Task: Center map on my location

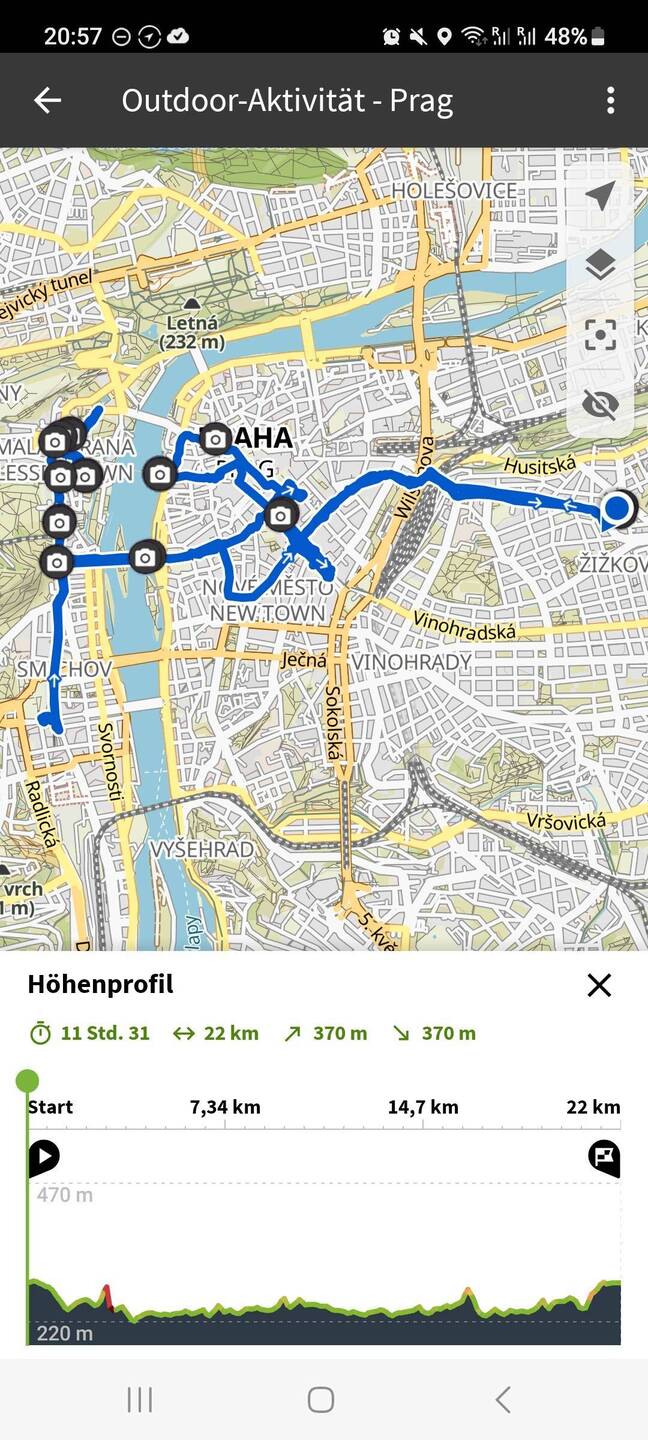Action: point(600,197)
